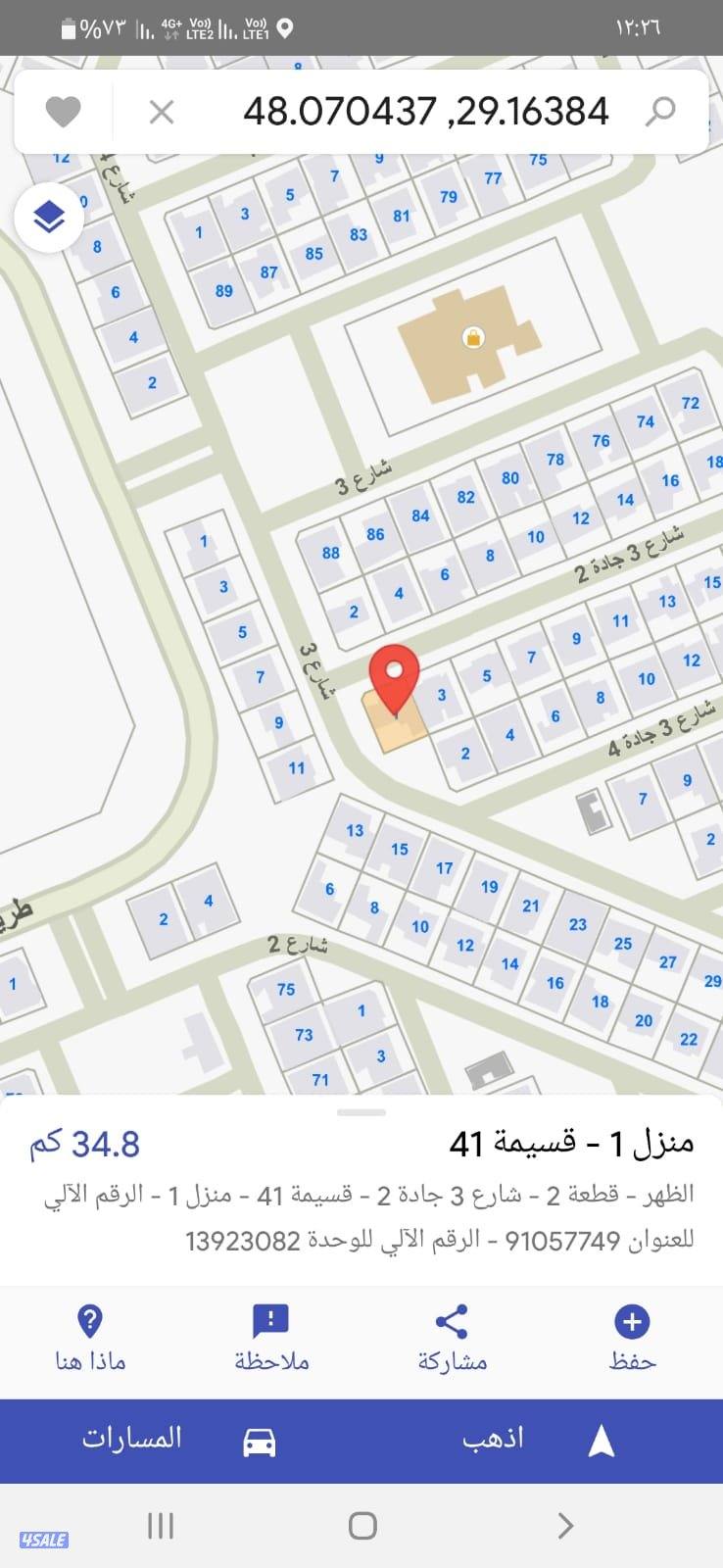The image size is (723, 1568).
Task: Clear the coordinates in the search box
Action: [162, 112]
